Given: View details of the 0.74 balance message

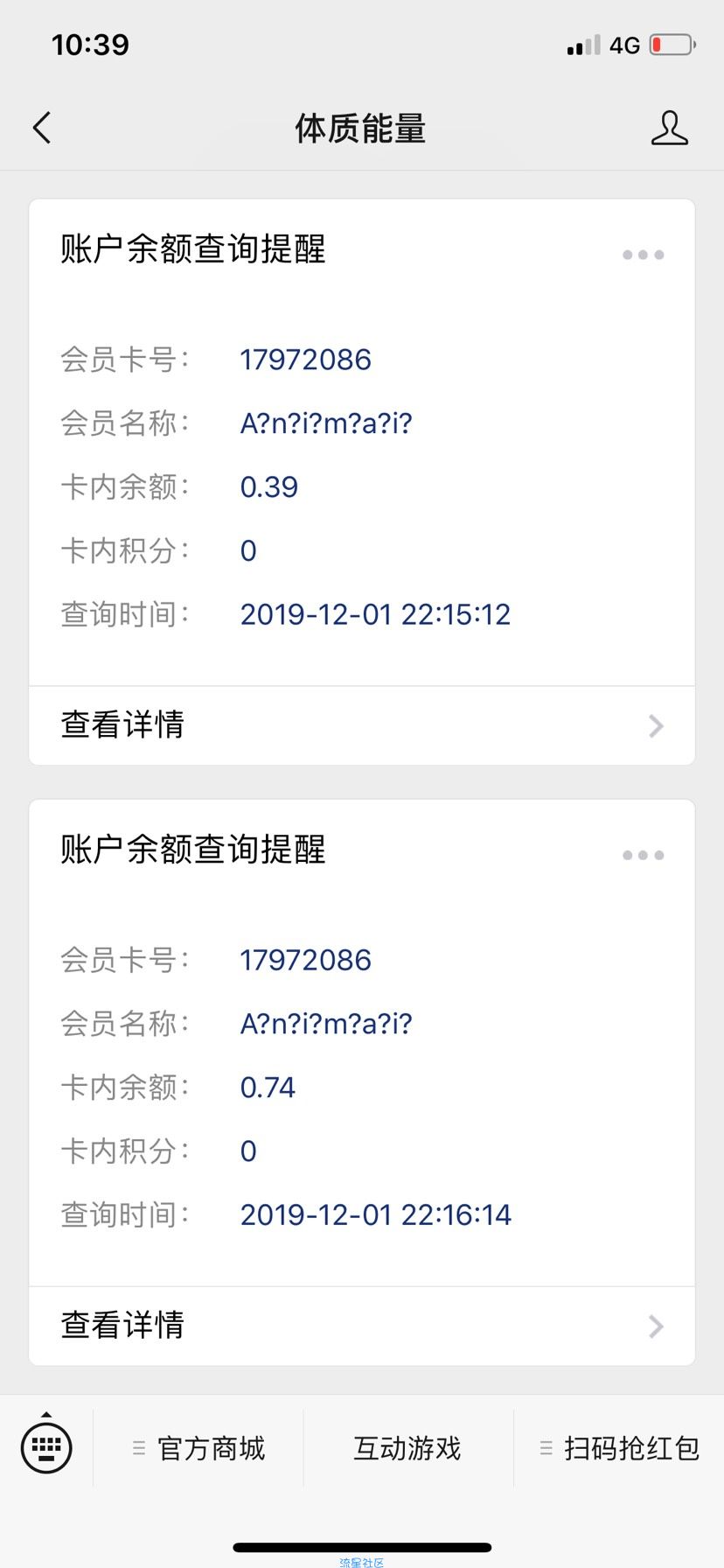Looking at the screenshot, I should point(361,1326).
